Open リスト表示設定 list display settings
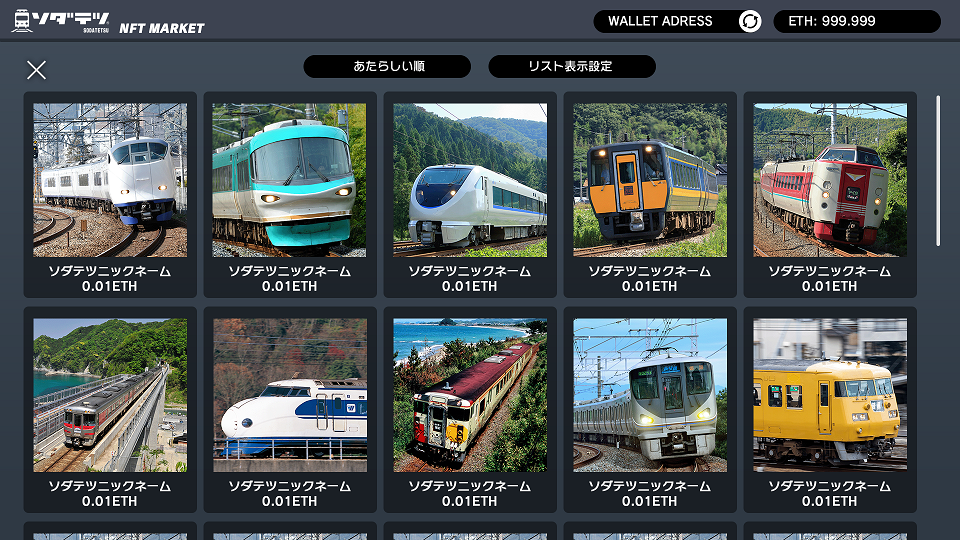 572,67
